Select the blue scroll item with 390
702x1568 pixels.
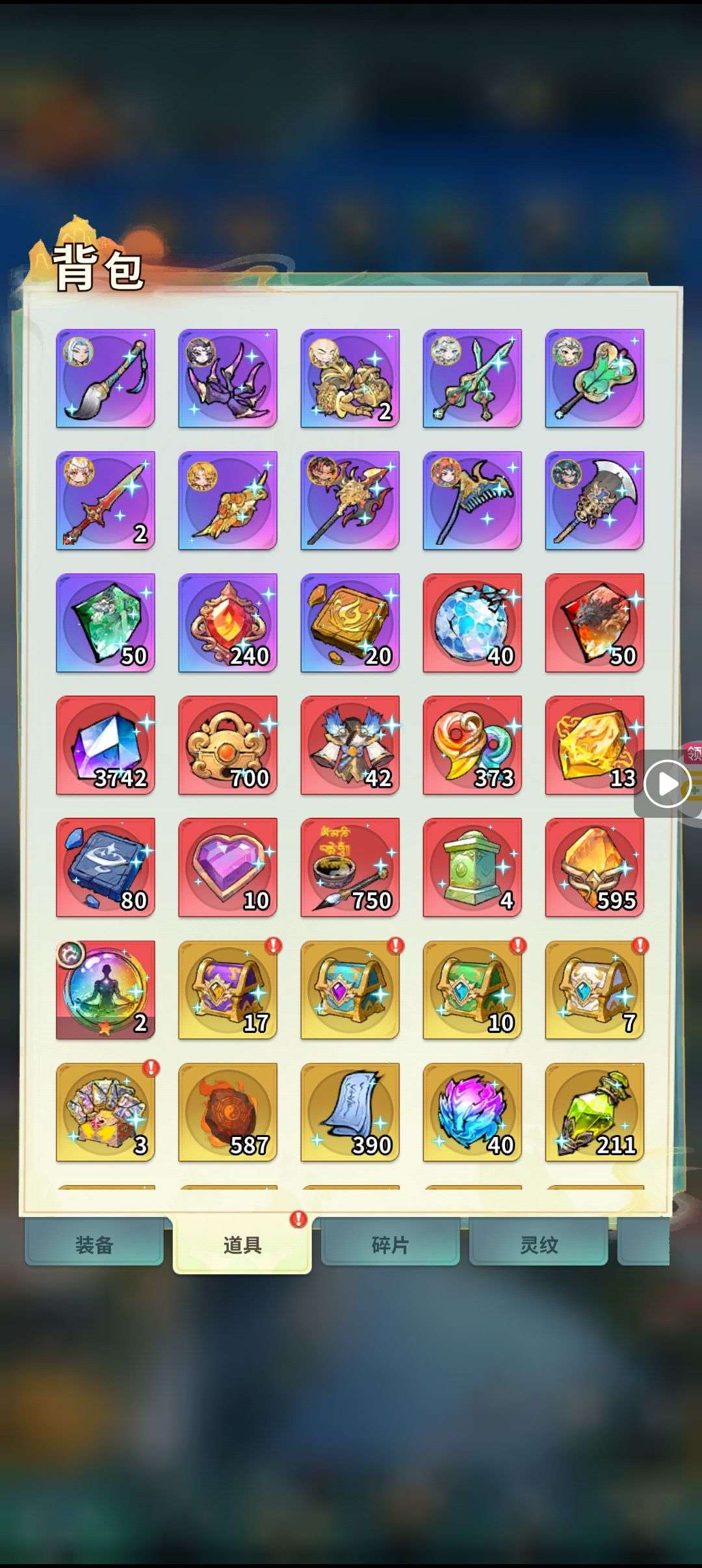coord(350,1112)
